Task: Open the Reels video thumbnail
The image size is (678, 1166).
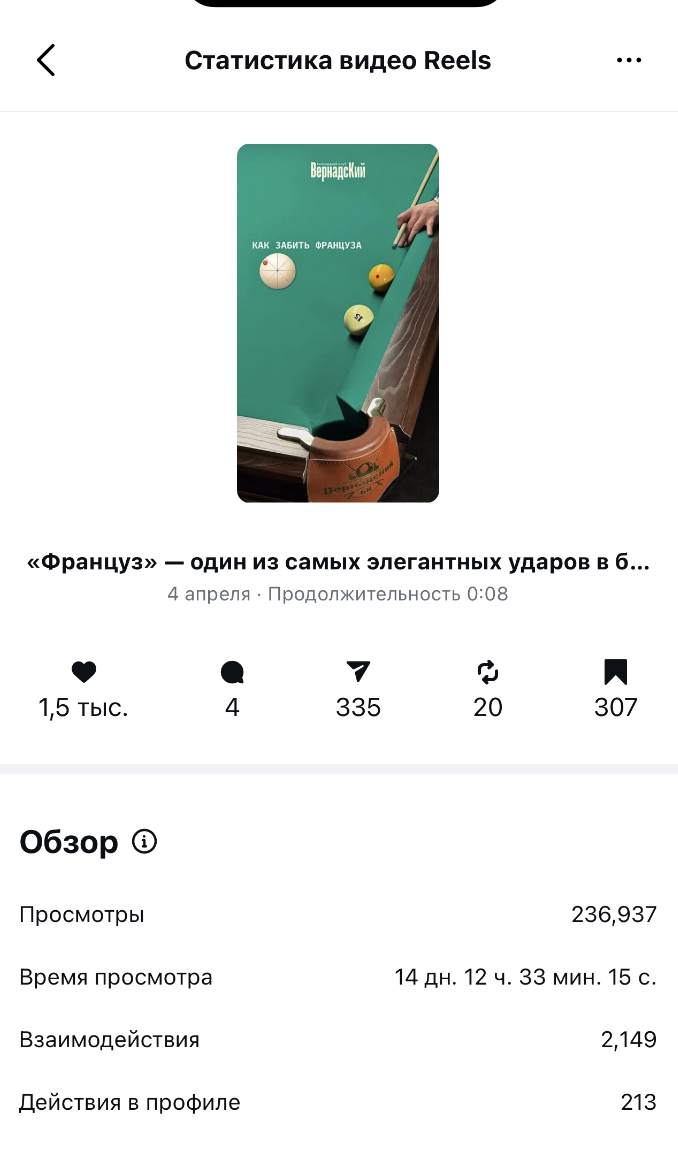Action: pyautogui.click(x=338, y=323)
